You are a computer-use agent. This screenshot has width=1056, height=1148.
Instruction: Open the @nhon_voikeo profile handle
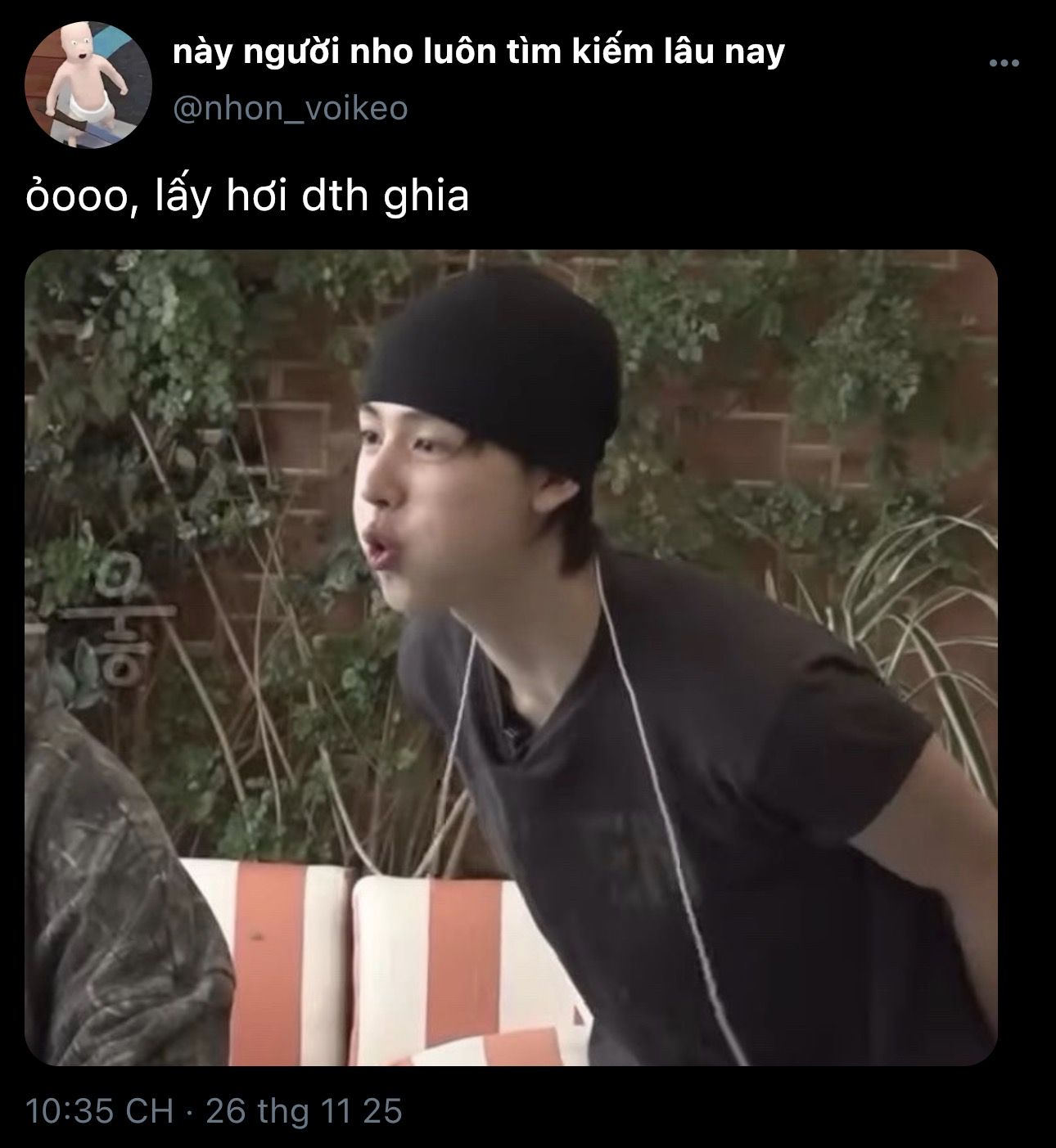pyautogui.click(x=291, y=109)
